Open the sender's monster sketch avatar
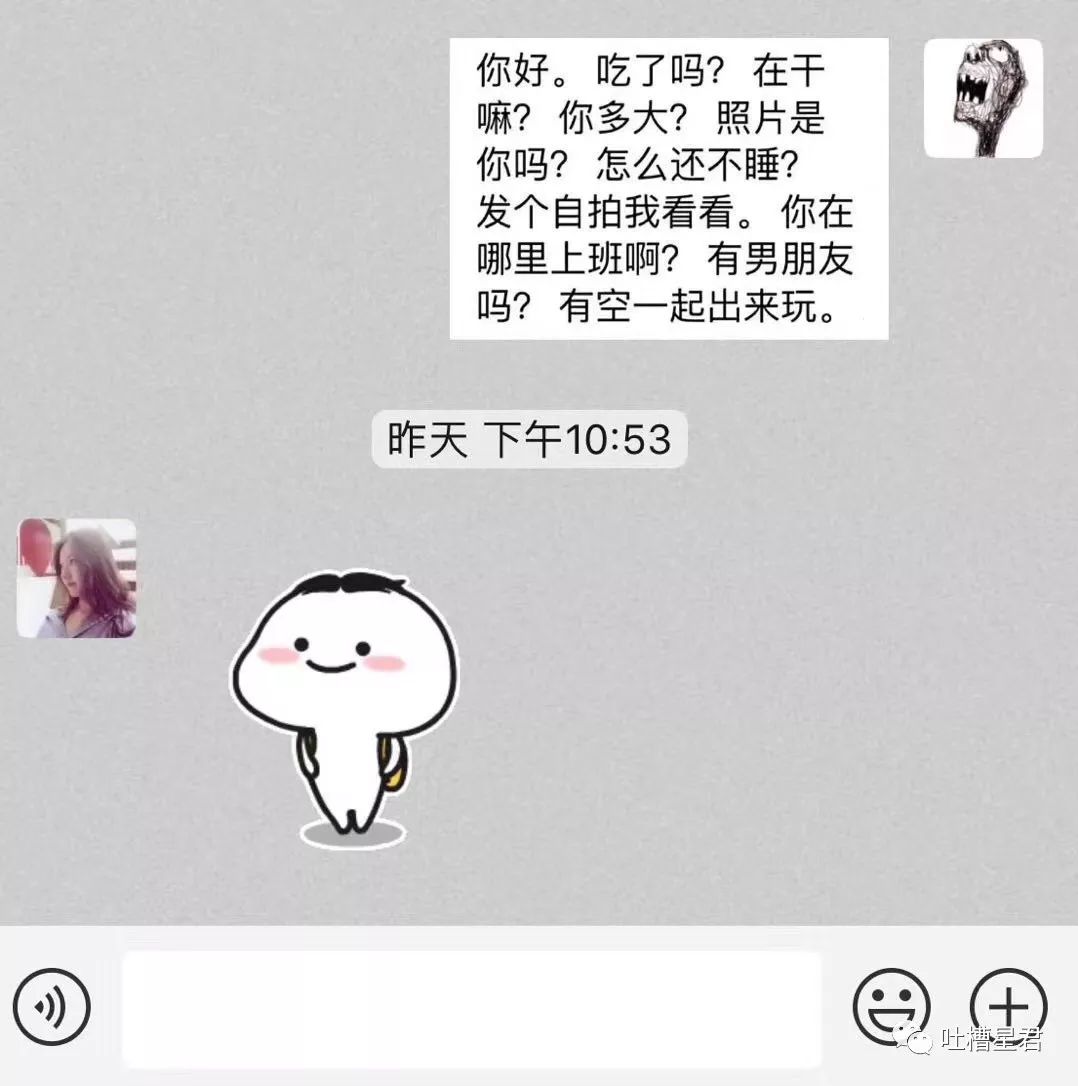Screen dimensions: 1078x1086 click(982, 98)
